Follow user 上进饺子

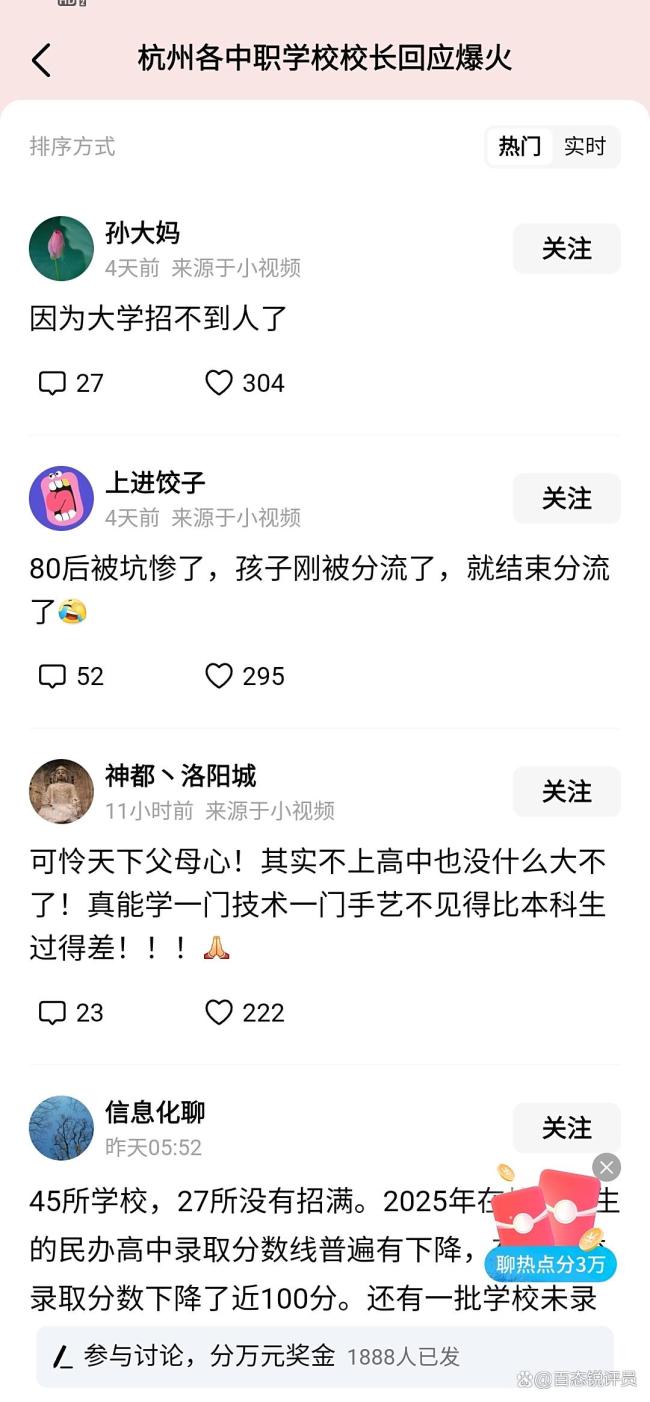coord(566,498)
